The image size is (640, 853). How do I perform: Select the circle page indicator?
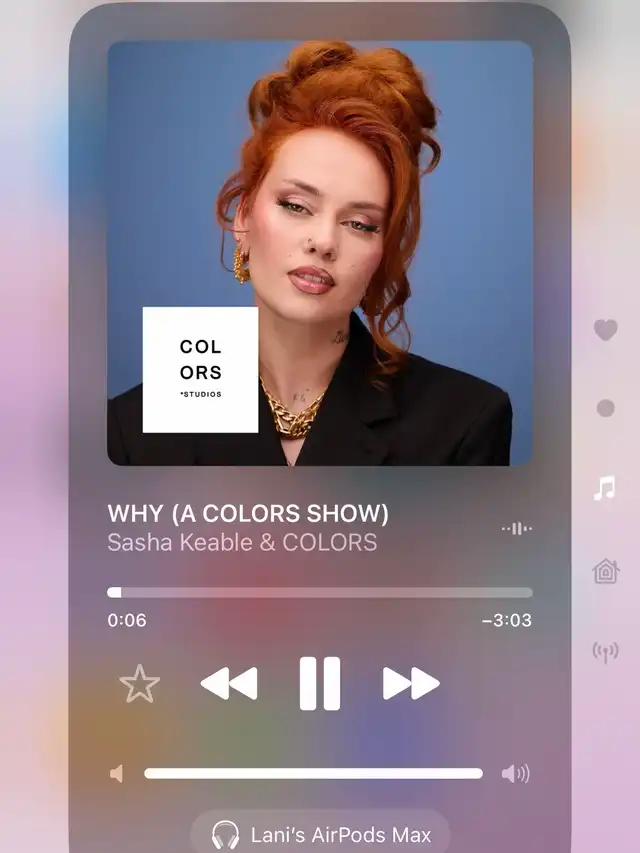click(606, 408)
